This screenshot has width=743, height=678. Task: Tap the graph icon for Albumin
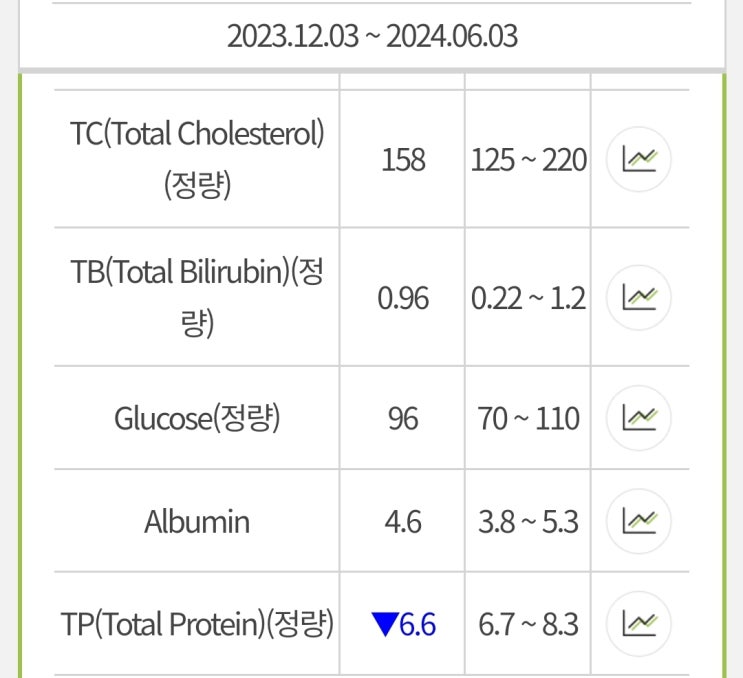pos(639,521)
